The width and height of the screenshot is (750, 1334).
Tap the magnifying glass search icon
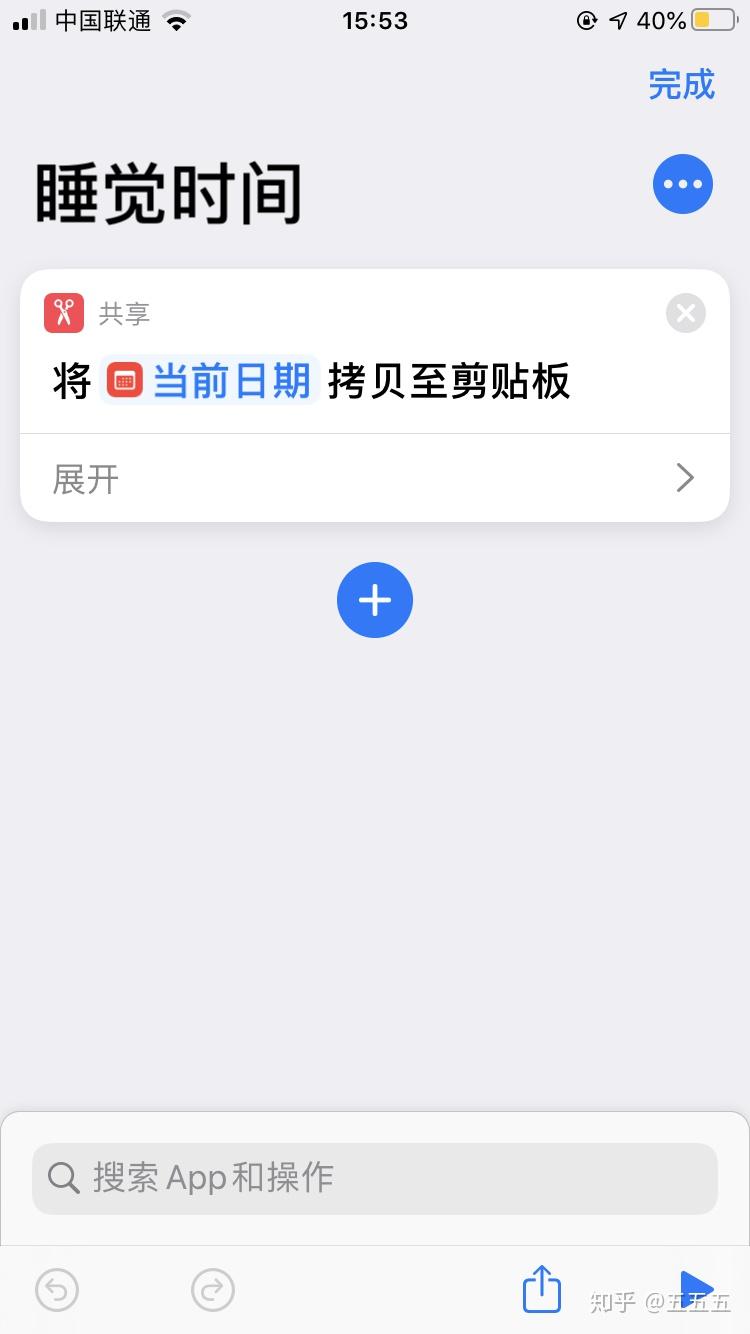coord(64,1178)
